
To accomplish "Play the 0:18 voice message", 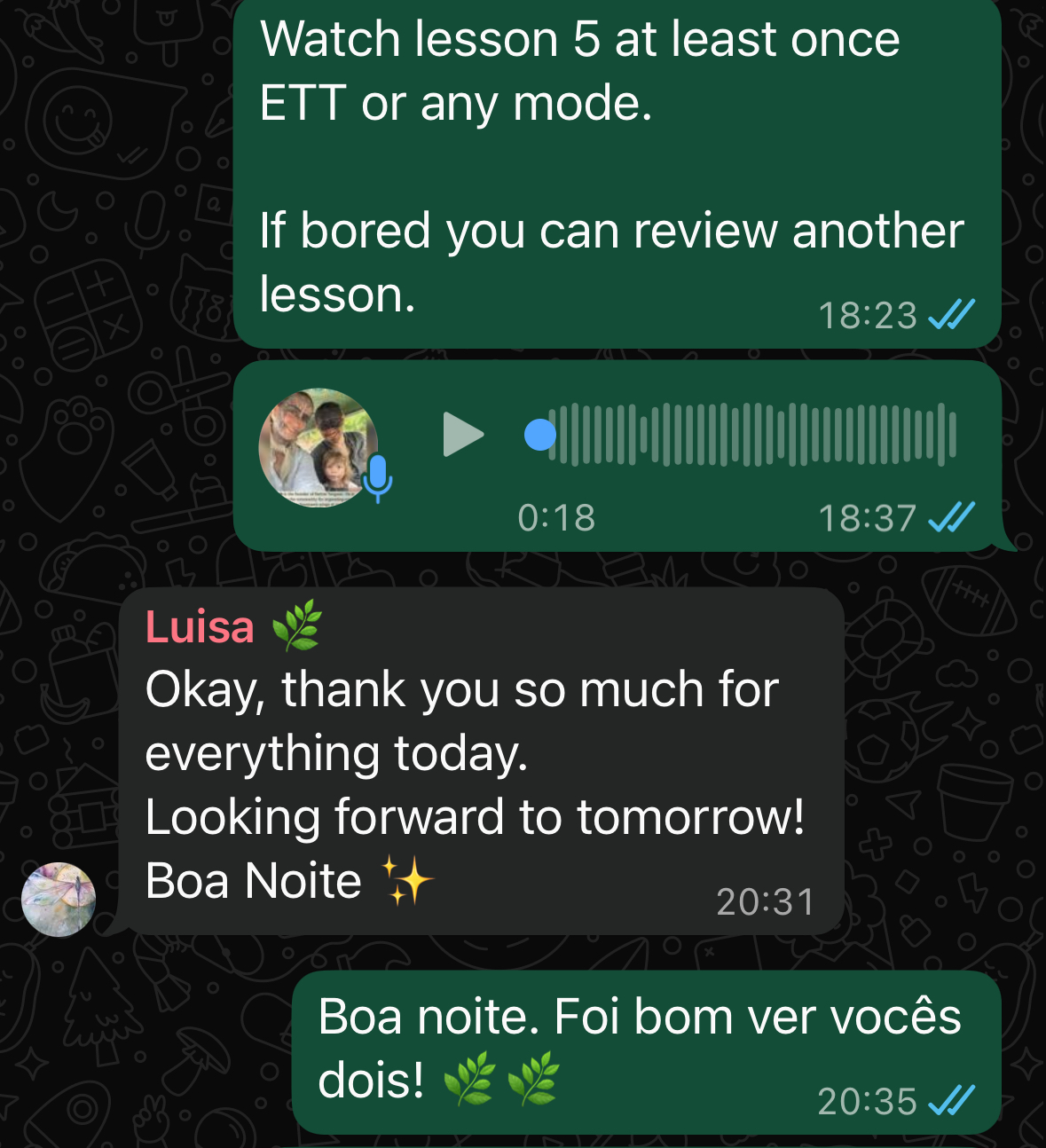I will (462, 435).
